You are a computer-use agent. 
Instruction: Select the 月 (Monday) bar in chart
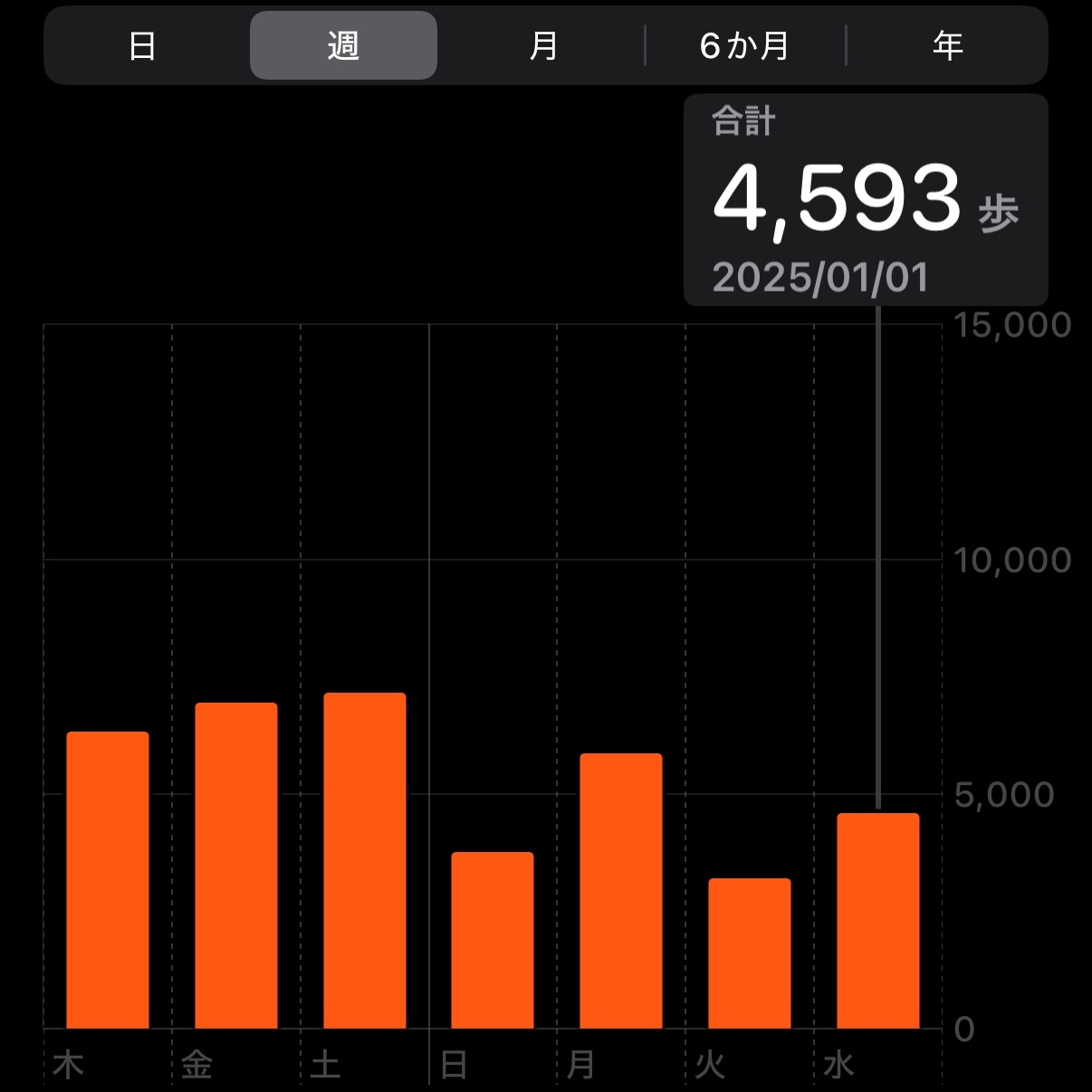[x=621, y=891]
